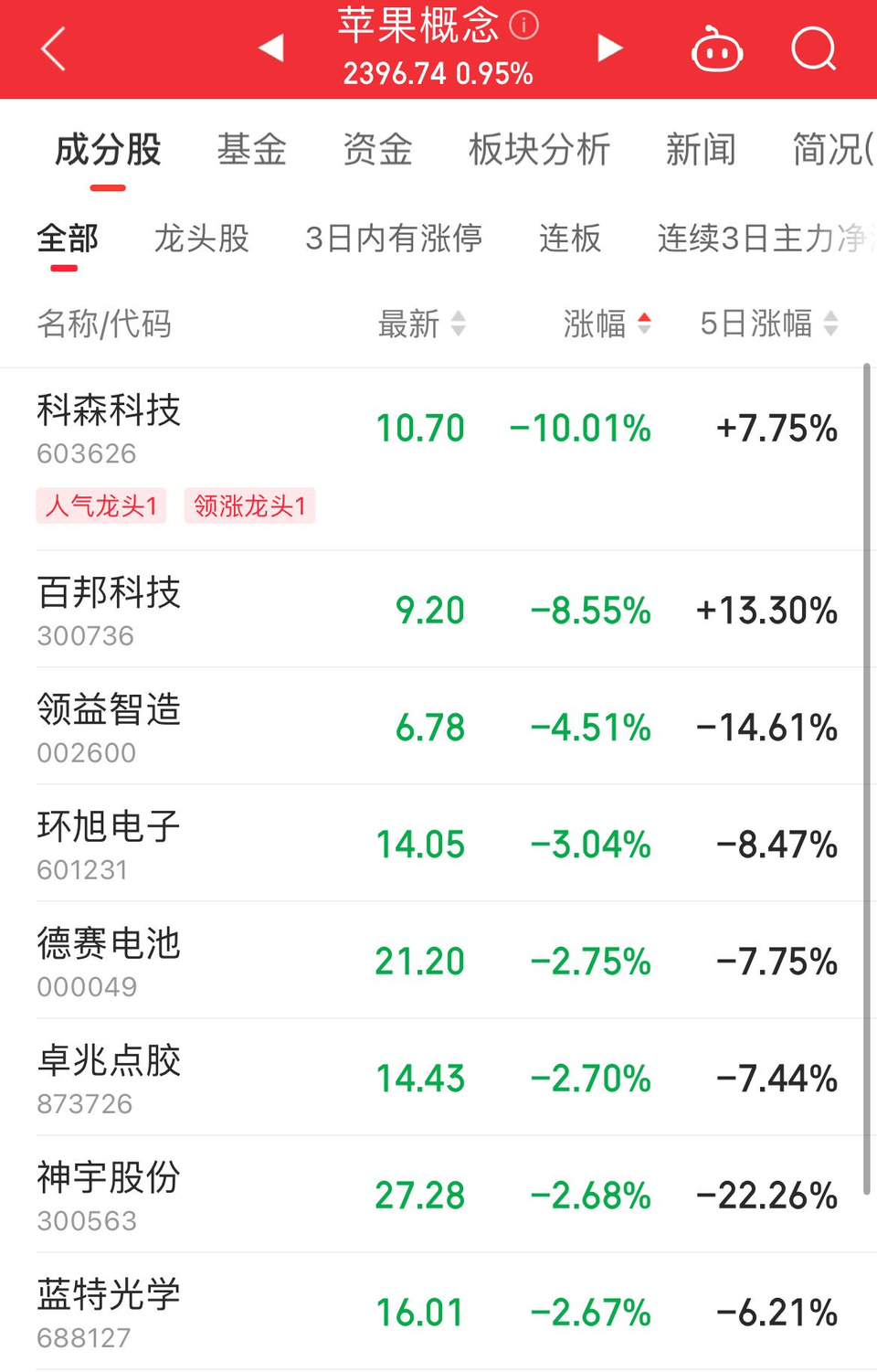Open the 板块分析 tab
Viewport: 877px width, 1372px height.
pyautogui.click(x=539, y=149)
